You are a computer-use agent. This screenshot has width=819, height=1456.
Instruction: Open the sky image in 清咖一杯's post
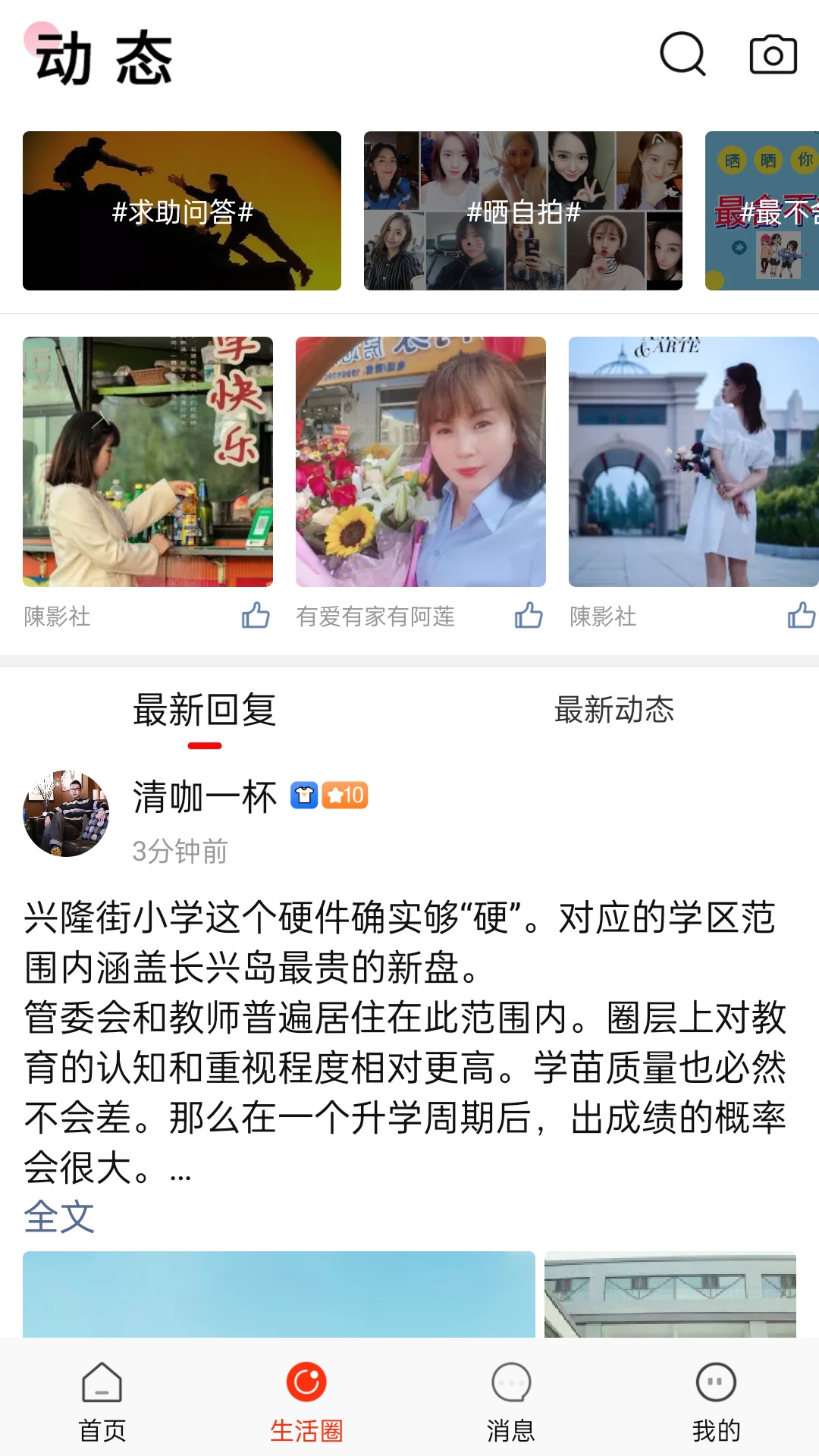pyautogui.click(x=279, y=1294)
